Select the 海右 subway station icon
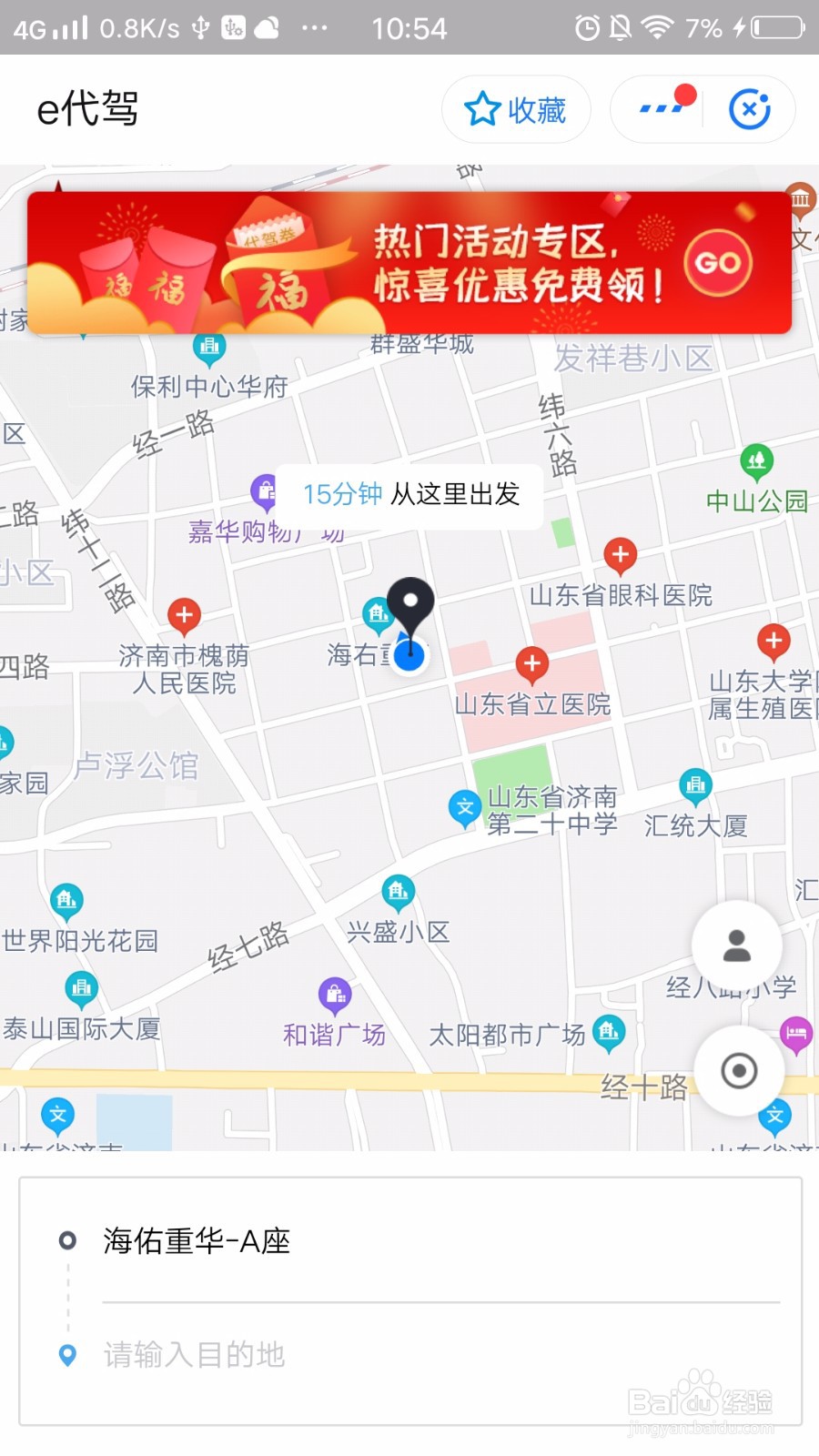This screenshot has height=1456, width=819. click(378, 613)
